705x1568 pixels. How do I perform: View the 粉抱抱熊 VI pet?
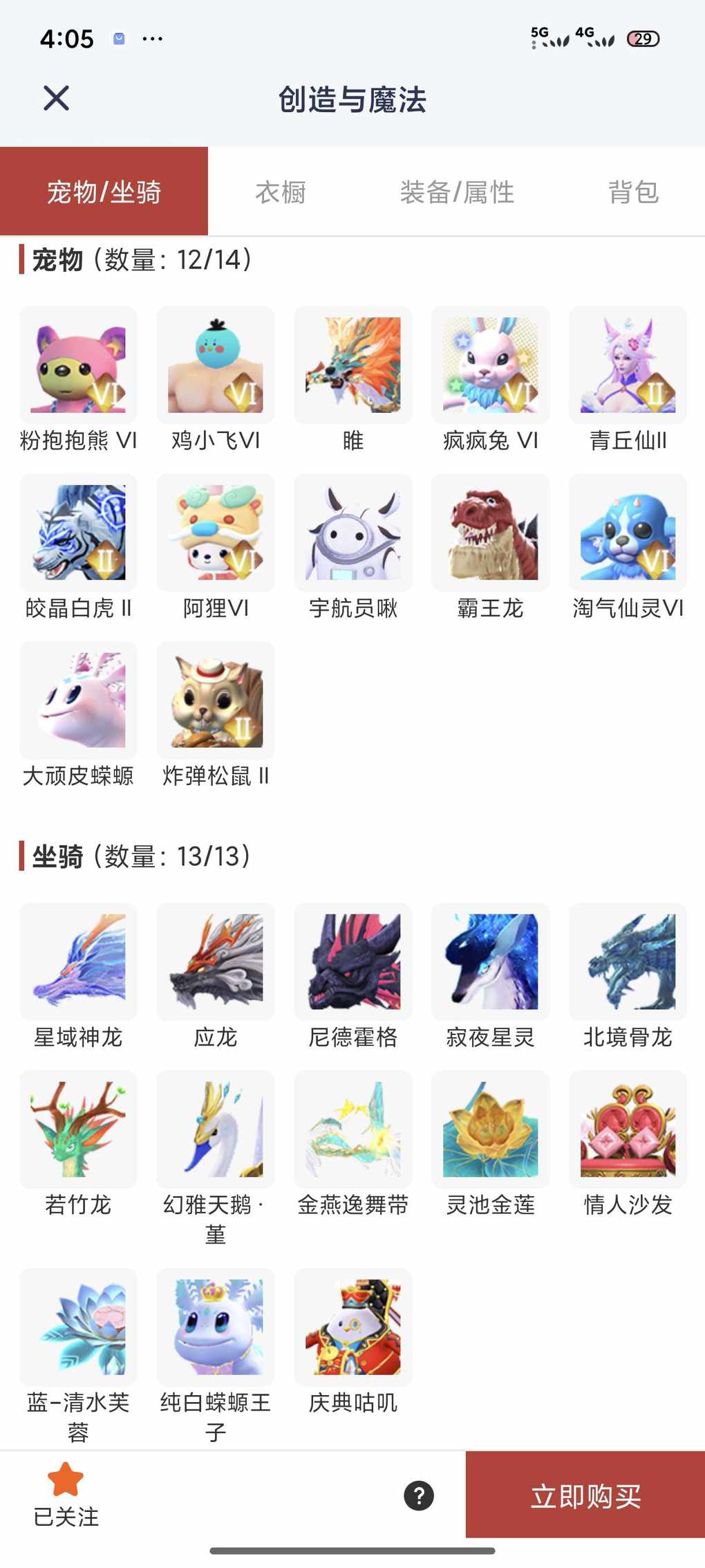(78, 365)
